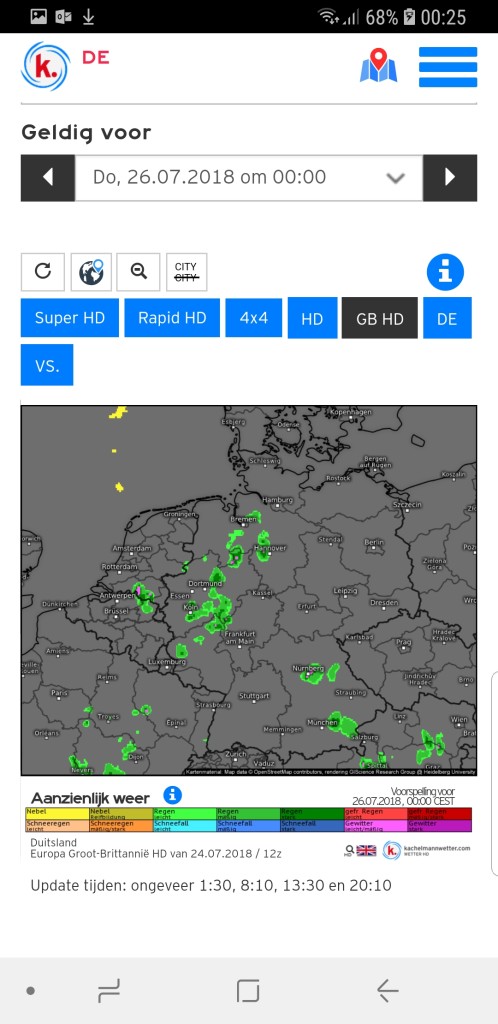The height and width of the screenshot is (1024, 498).
Task: Expand the date and time dropdown
Action: [x=249, y=178]
